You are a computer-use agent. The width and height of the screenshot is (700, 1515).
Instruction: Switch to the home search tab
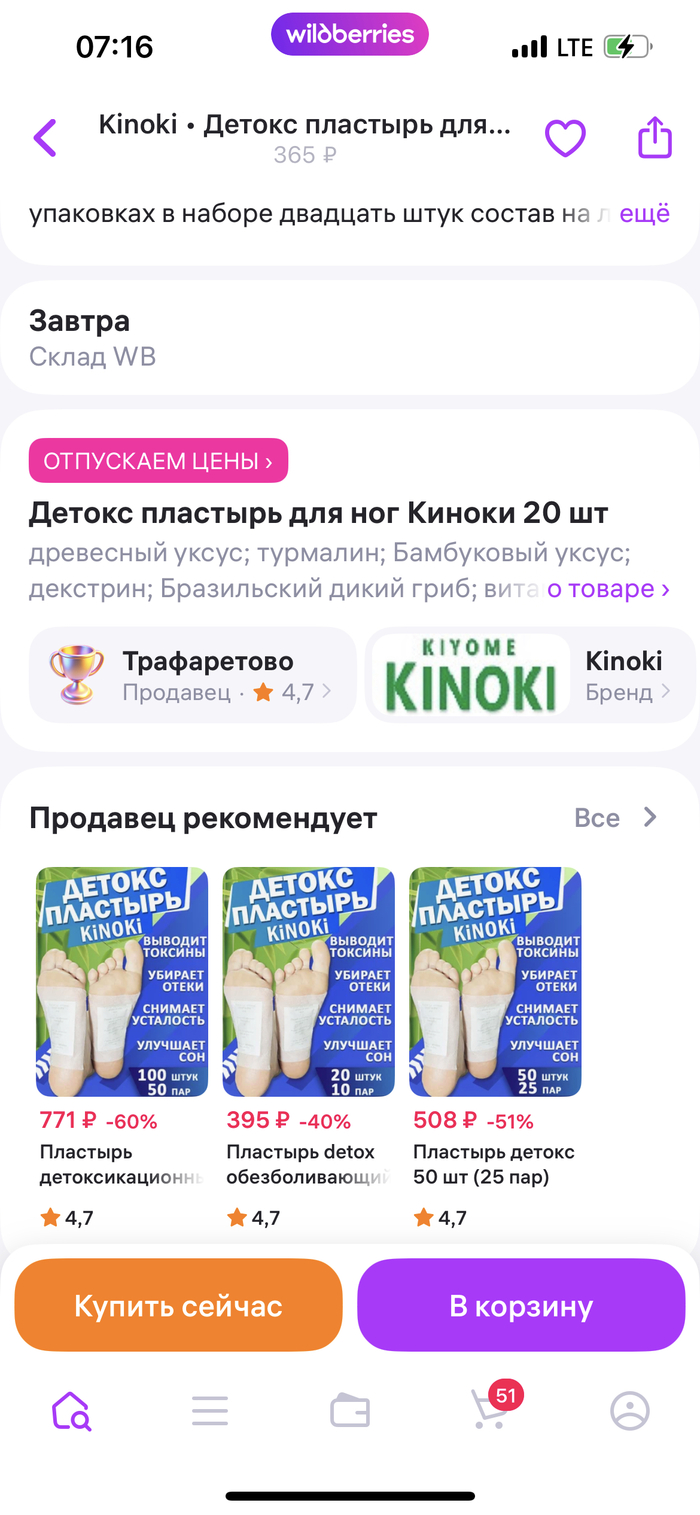(71, 1411)
